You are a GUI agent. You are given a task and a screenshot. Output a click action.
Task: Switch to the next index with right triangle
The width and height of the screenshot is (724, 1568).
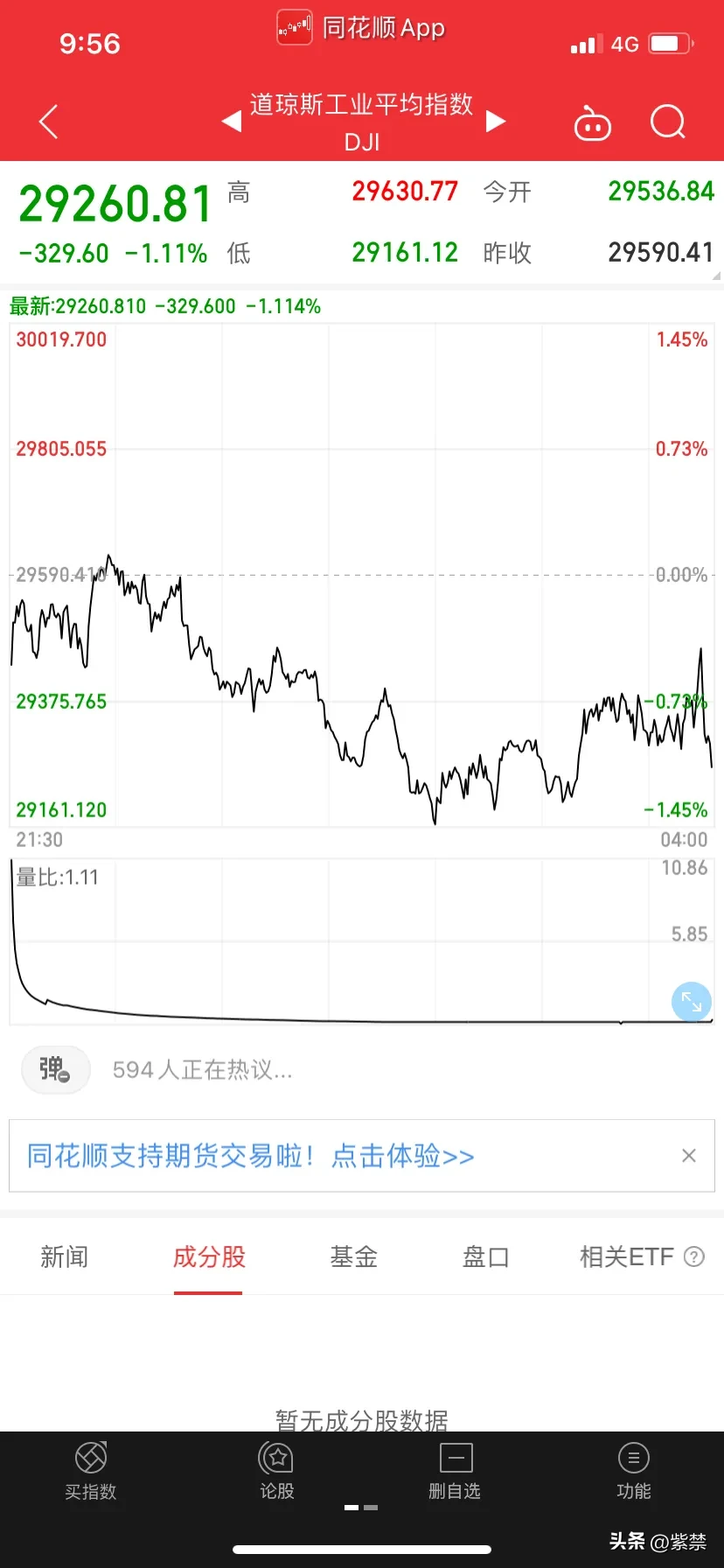pos(496,121)
